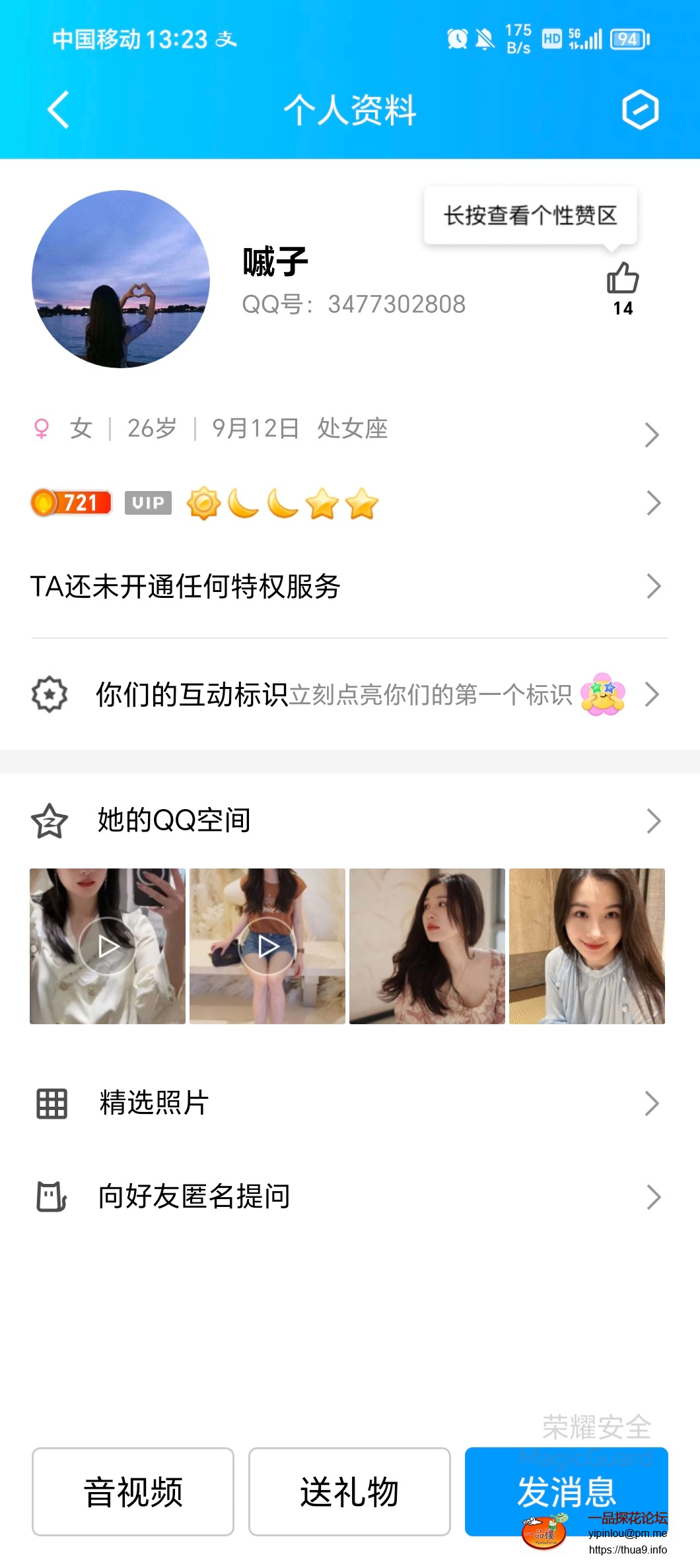Image resolution: width=700 pixels, height=1568 pixels.
Task: Tap the thumbs-up to like the profile
Action: pos(622,278)
